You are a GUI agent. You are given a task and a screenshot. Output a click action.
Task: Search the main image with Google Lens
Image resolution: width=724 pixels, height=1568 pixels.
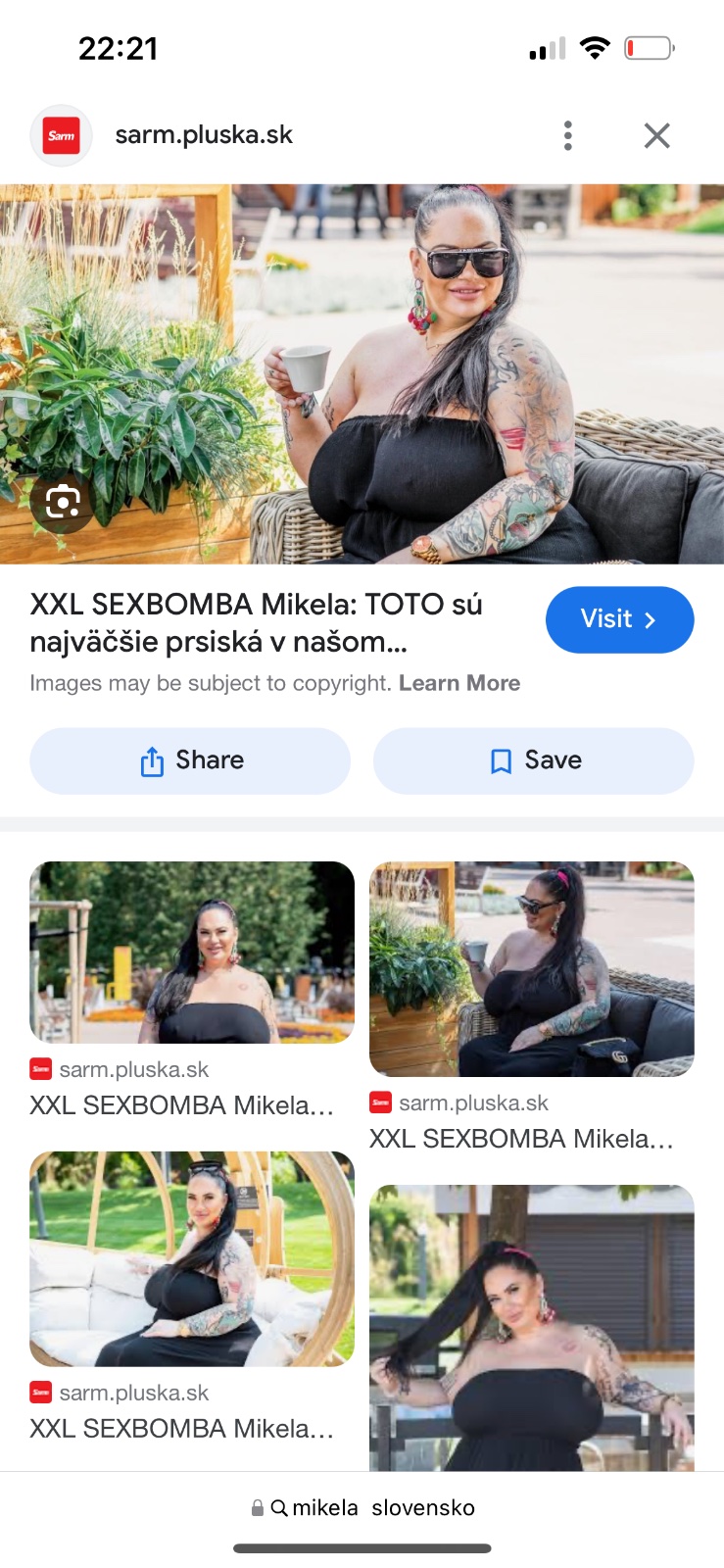pyautogui.click(x=63, y=503)
